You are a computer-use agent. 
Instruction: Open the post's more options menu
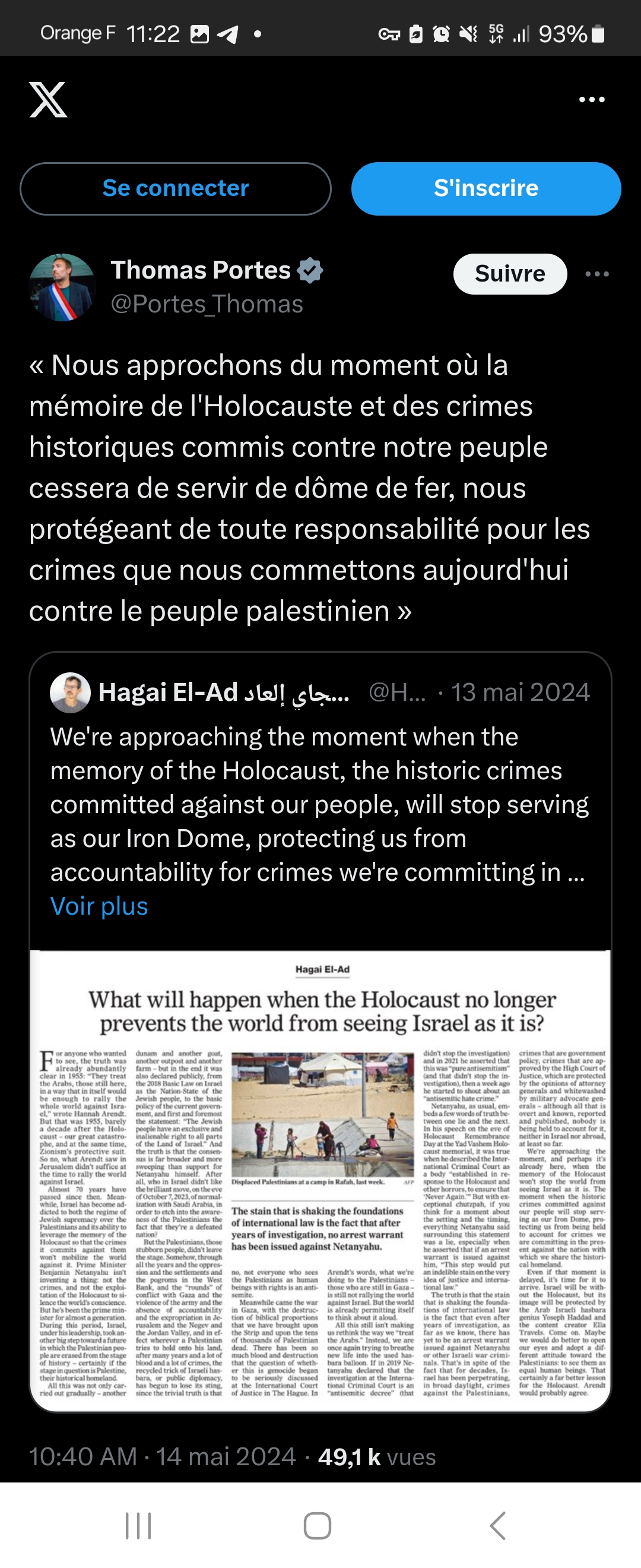tap(596, 274)
